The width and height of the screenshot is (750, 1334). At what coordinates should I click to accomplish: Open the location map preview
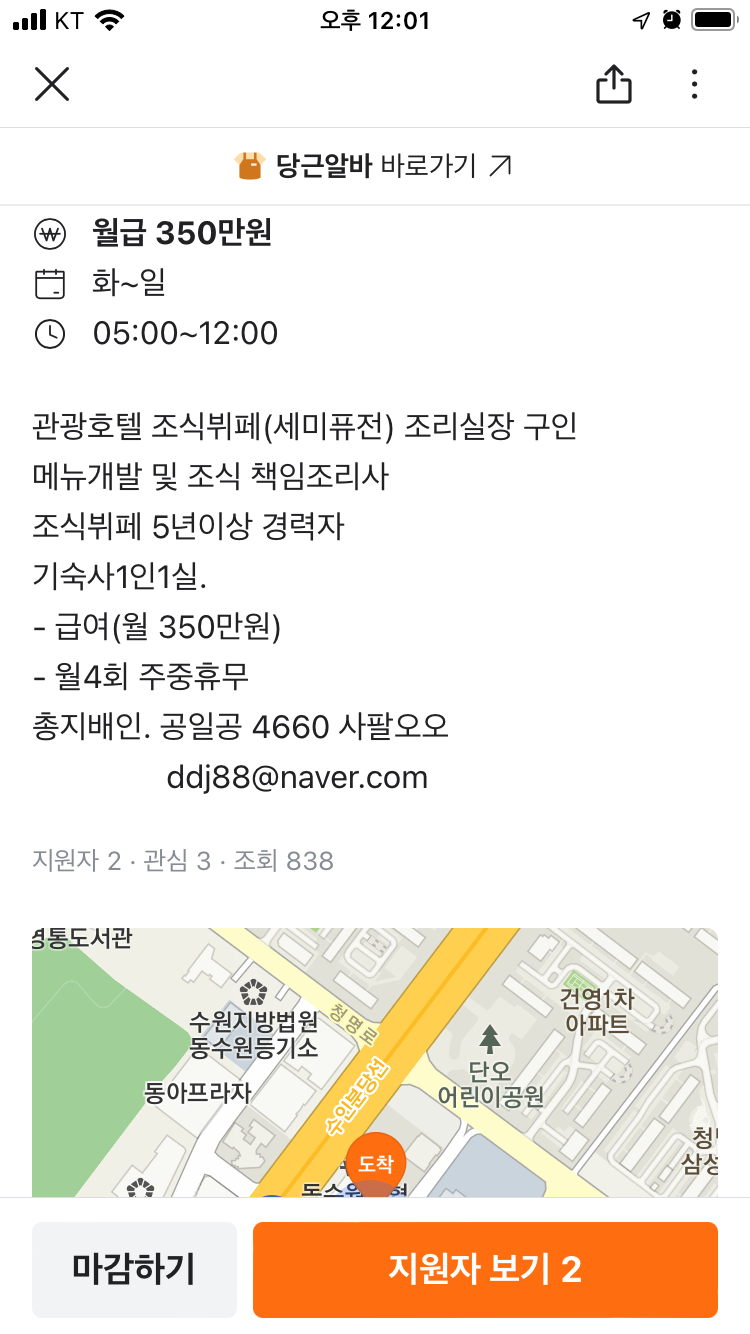(374, 1060)
